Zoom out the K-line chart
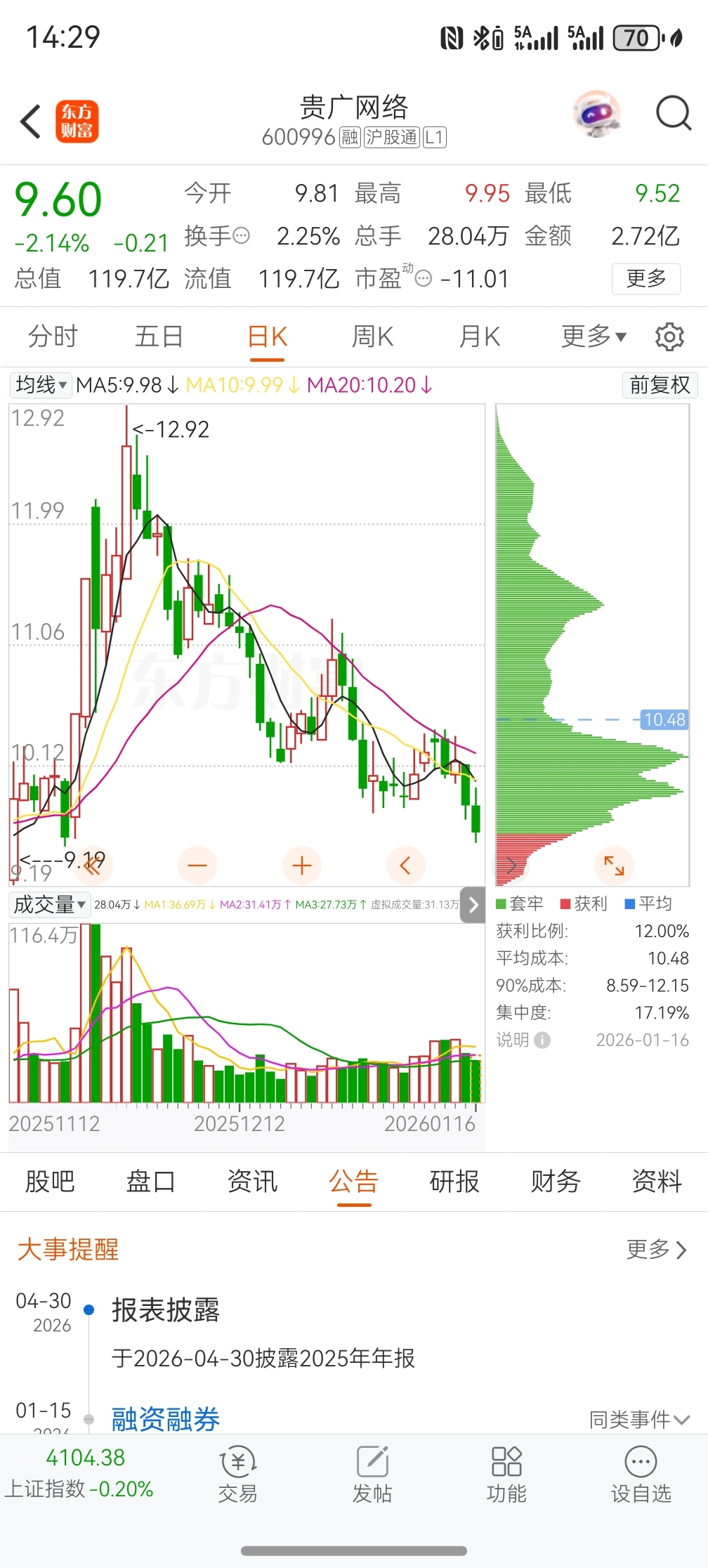 197,865
